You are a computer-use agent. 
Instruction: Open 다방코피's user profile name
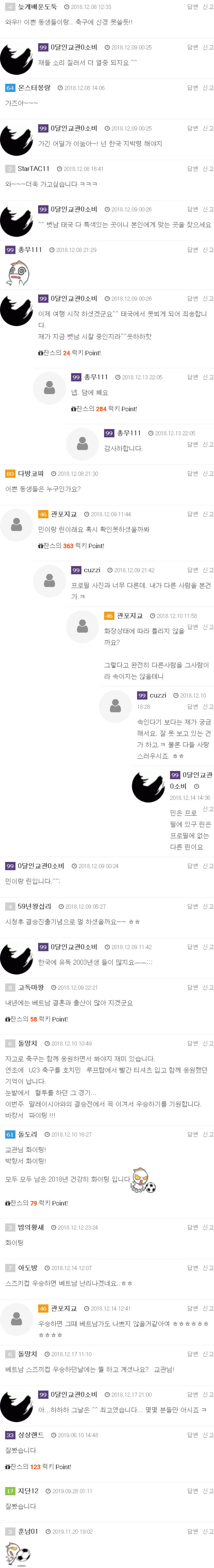[x=30, y=474]
